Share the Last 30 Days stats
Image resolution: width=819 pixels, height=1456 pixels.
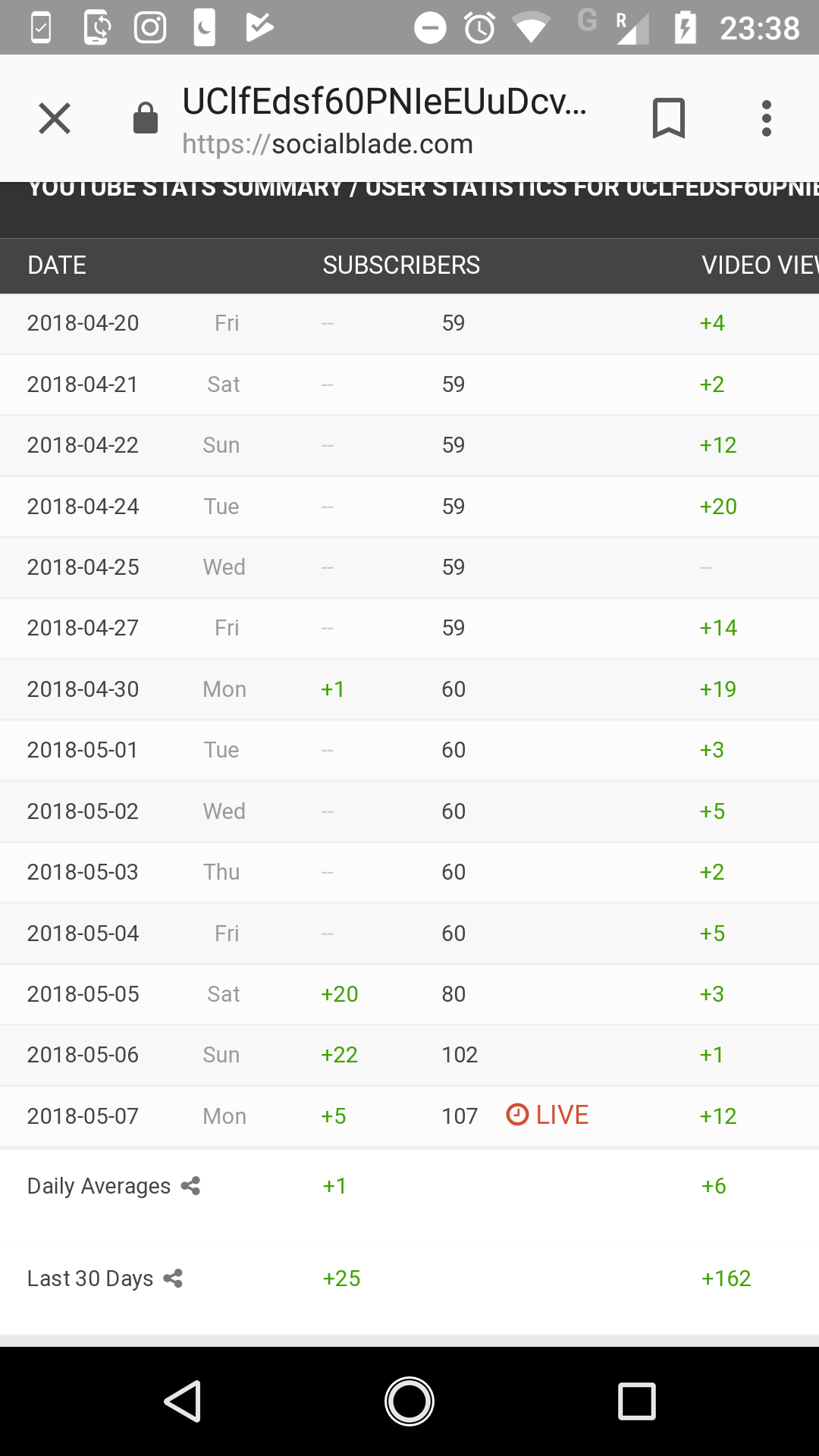pos(173,1279)
